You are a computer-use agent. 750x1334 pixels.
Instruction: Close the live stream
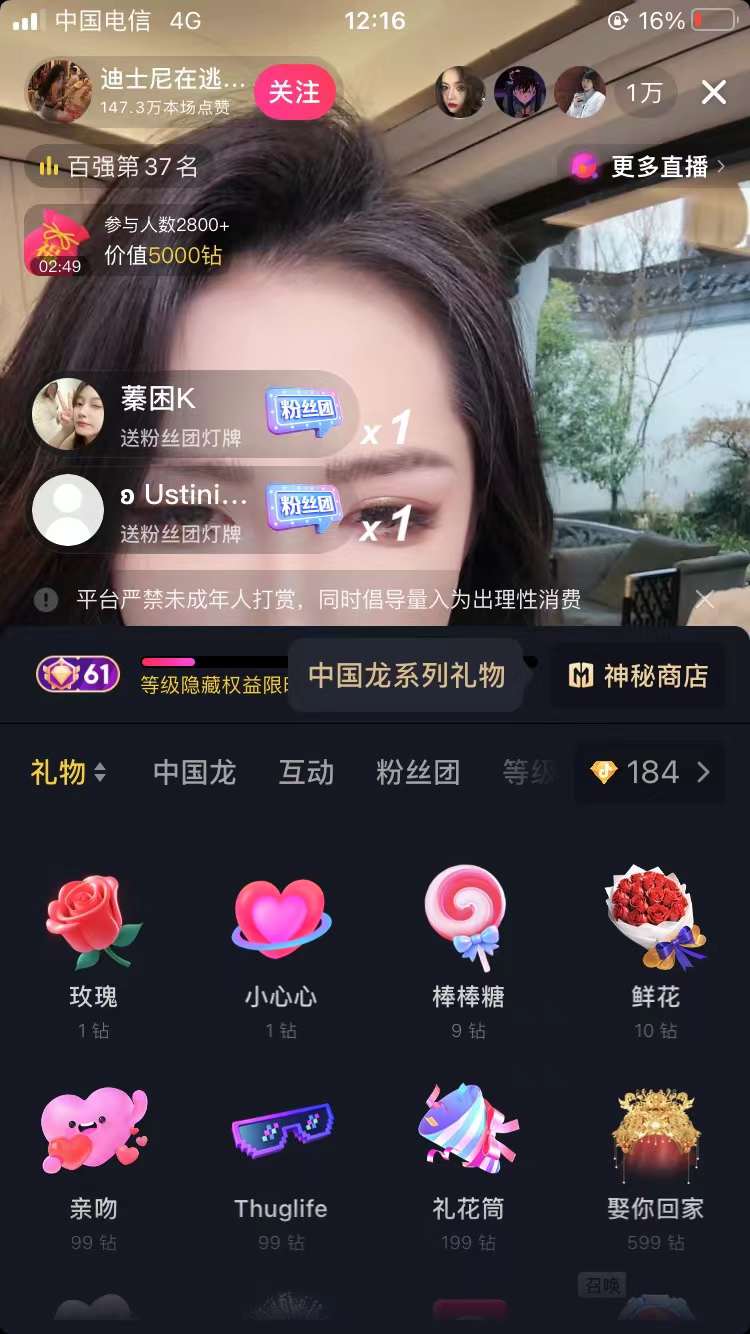(714, 93)
